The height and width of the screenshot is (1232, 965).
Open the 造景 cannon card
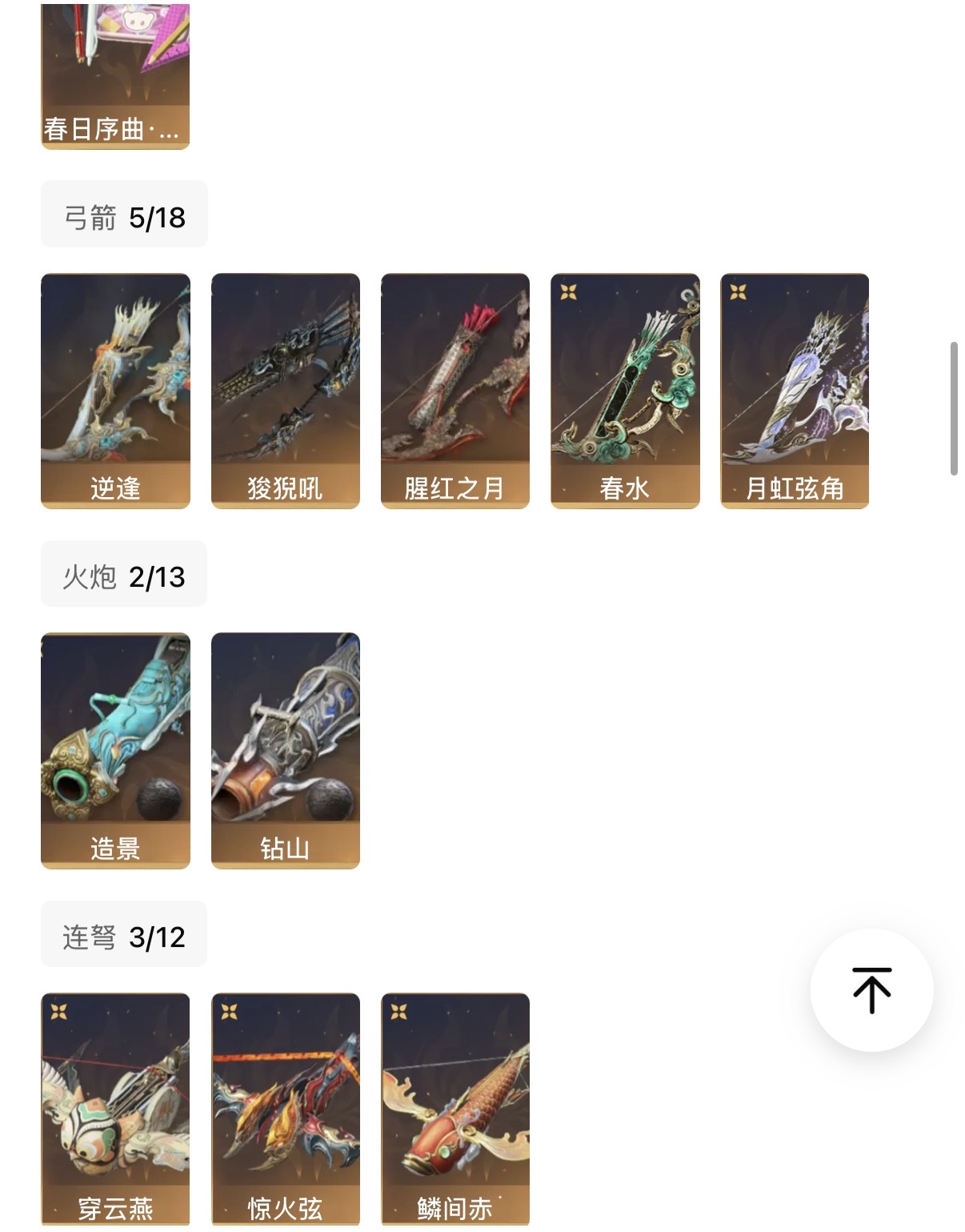[115, 751]
